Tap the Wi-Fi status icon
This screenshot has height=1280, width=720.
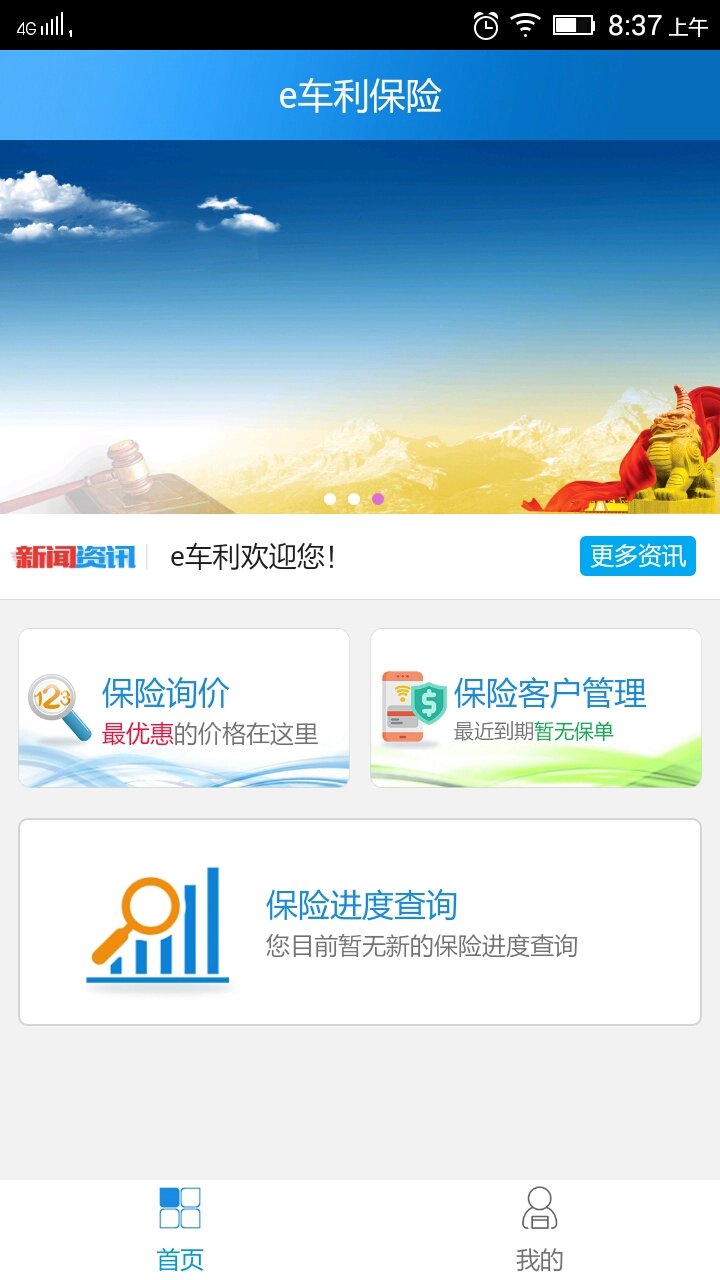tap(524, 26)
